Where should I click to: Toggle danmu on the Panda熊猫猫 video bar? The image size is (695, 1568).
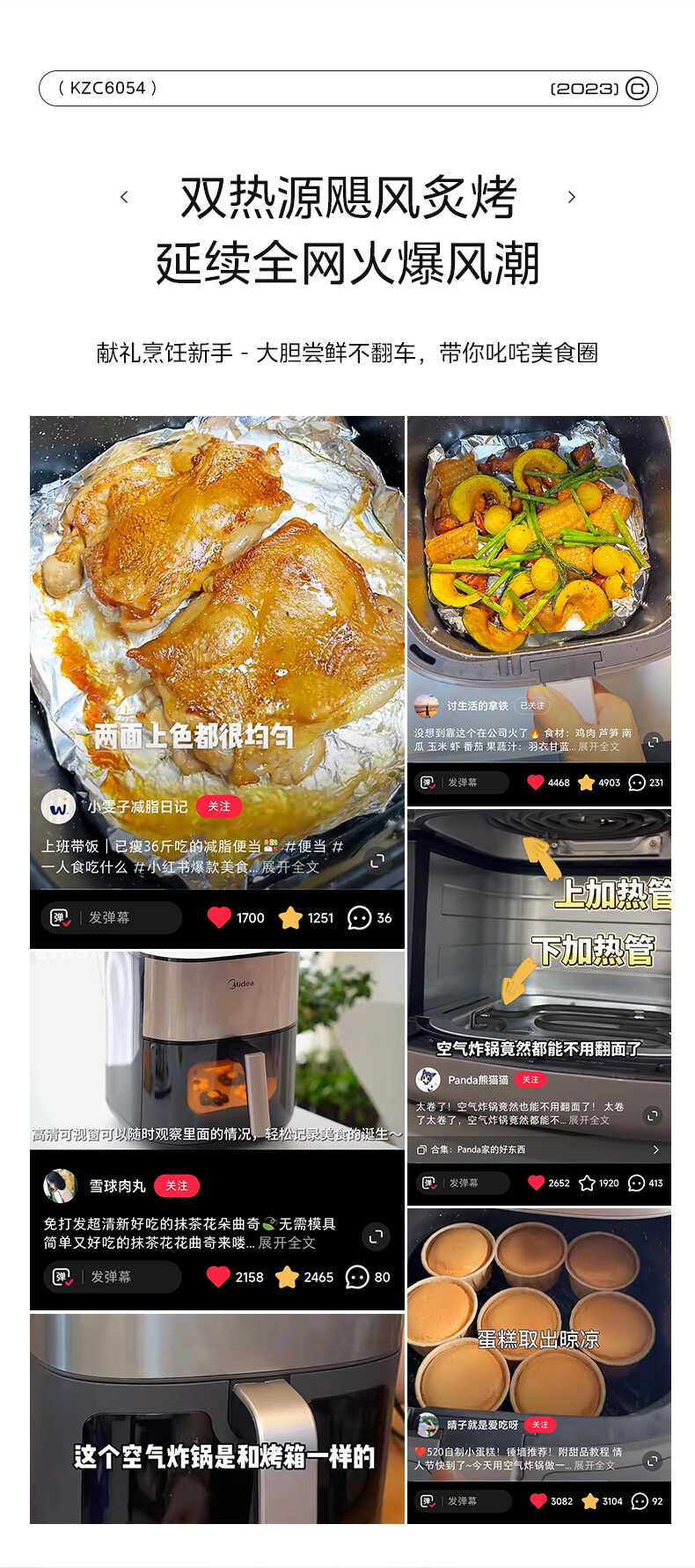[x=431, y=1183]
